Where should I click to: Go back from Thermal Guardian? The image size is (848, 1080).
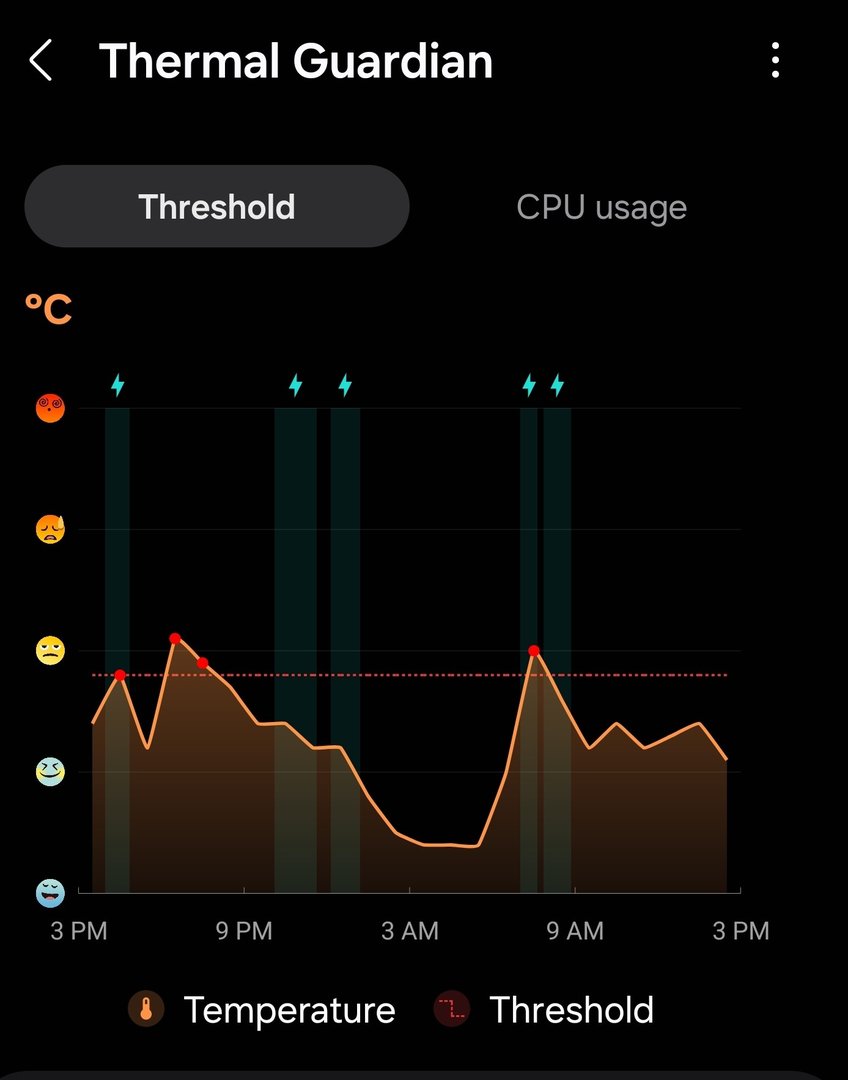click(x=41, y=61)
